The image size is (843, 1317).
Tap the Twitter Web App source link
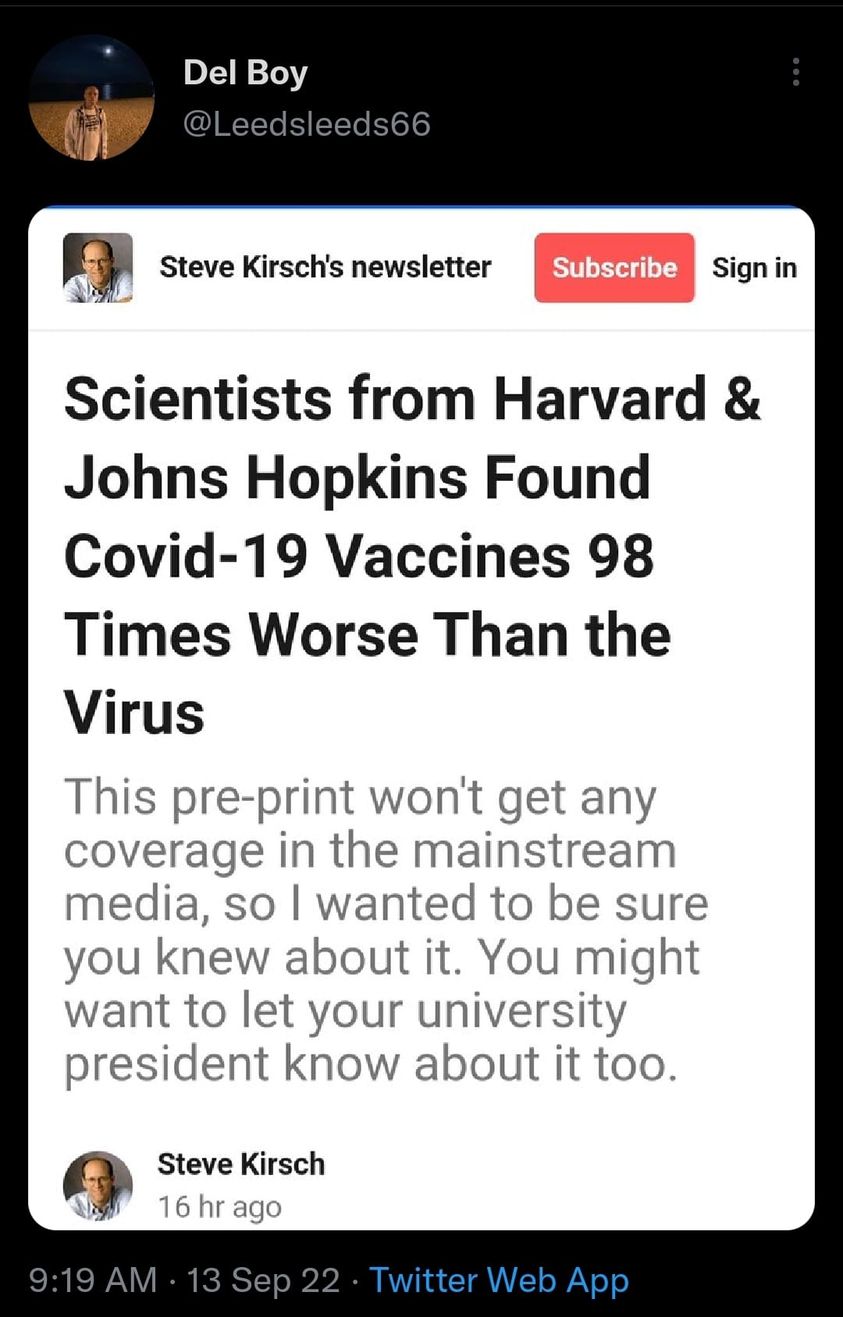499,1280
